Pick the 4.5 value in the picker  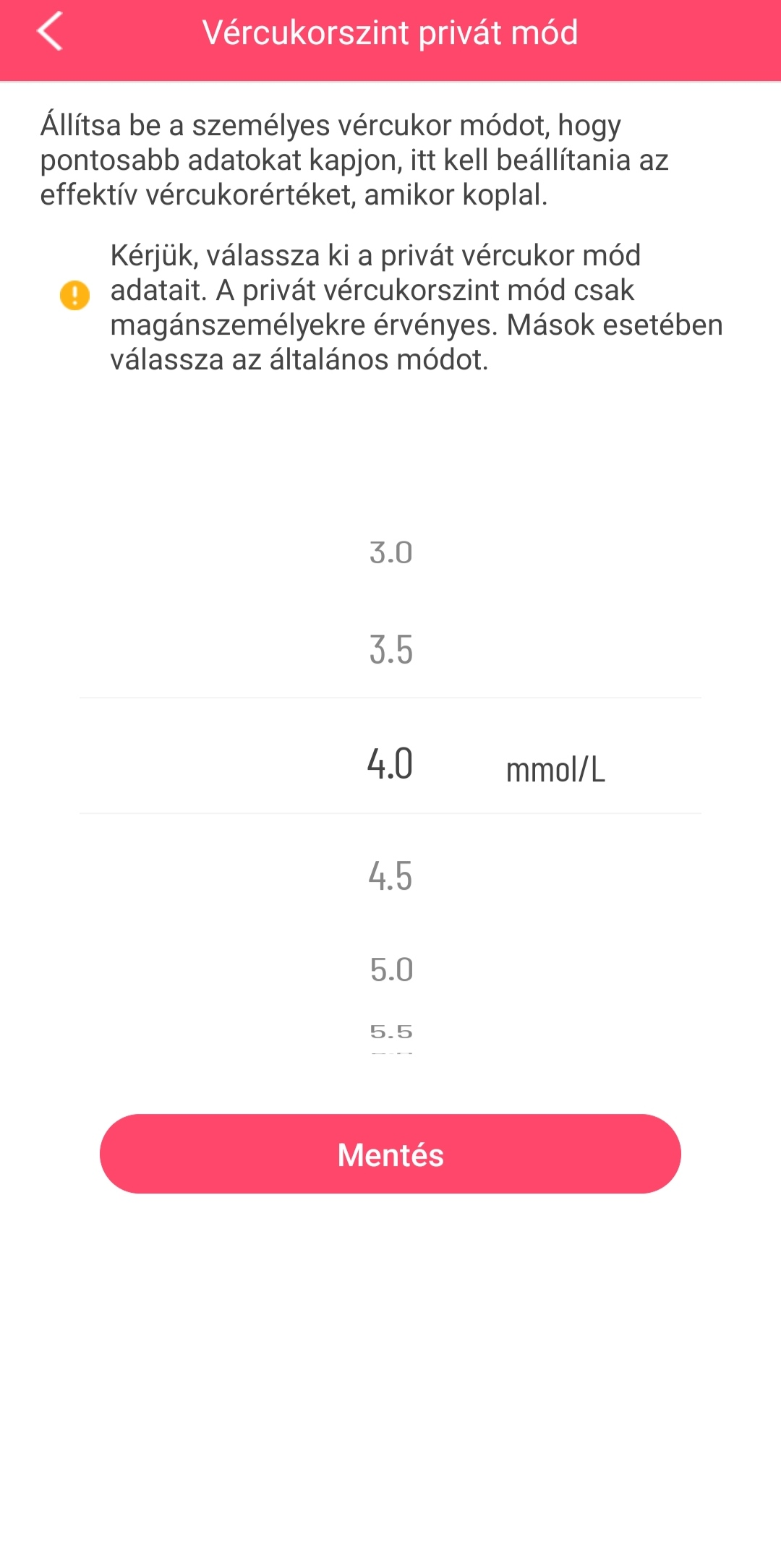(390, 876)
